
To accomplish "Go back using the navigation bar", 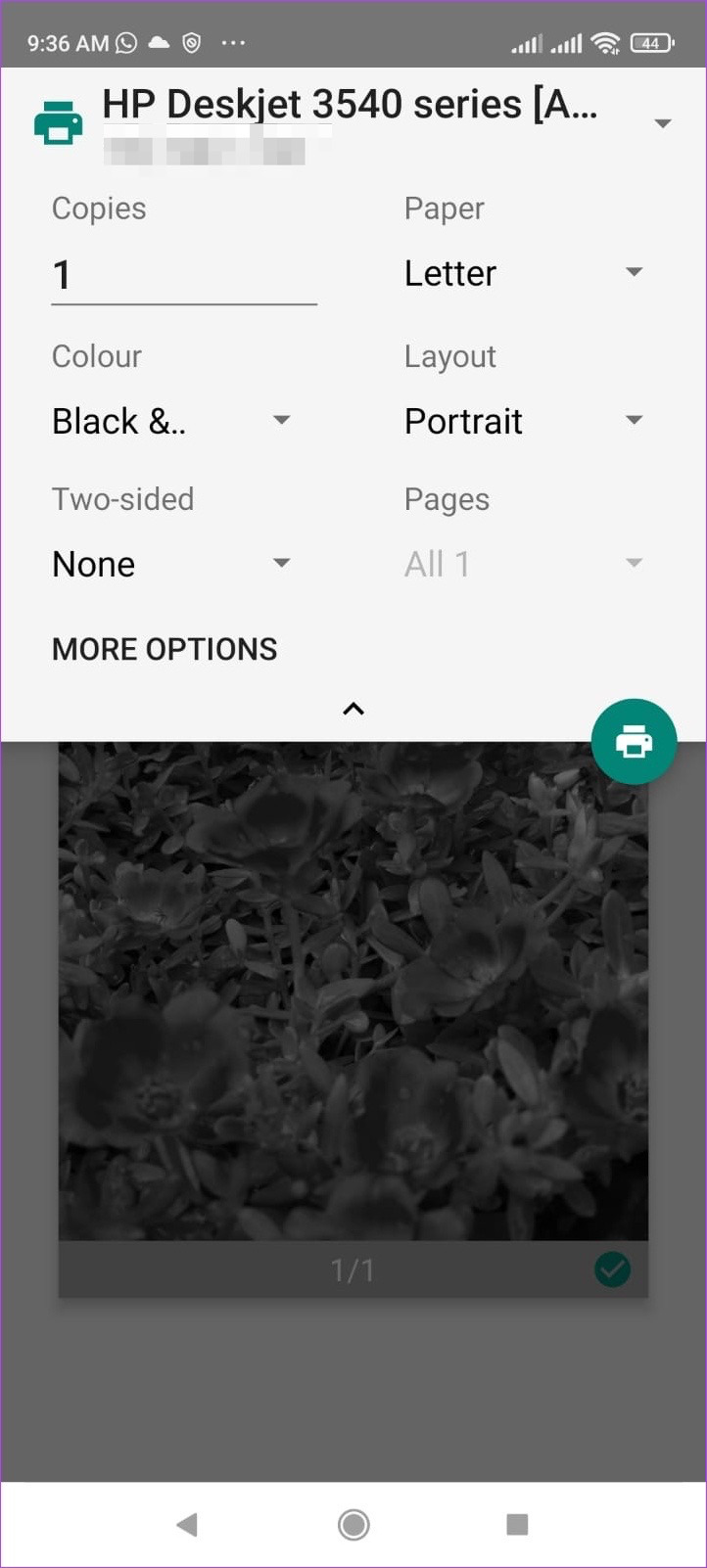I will [186, 1523].
